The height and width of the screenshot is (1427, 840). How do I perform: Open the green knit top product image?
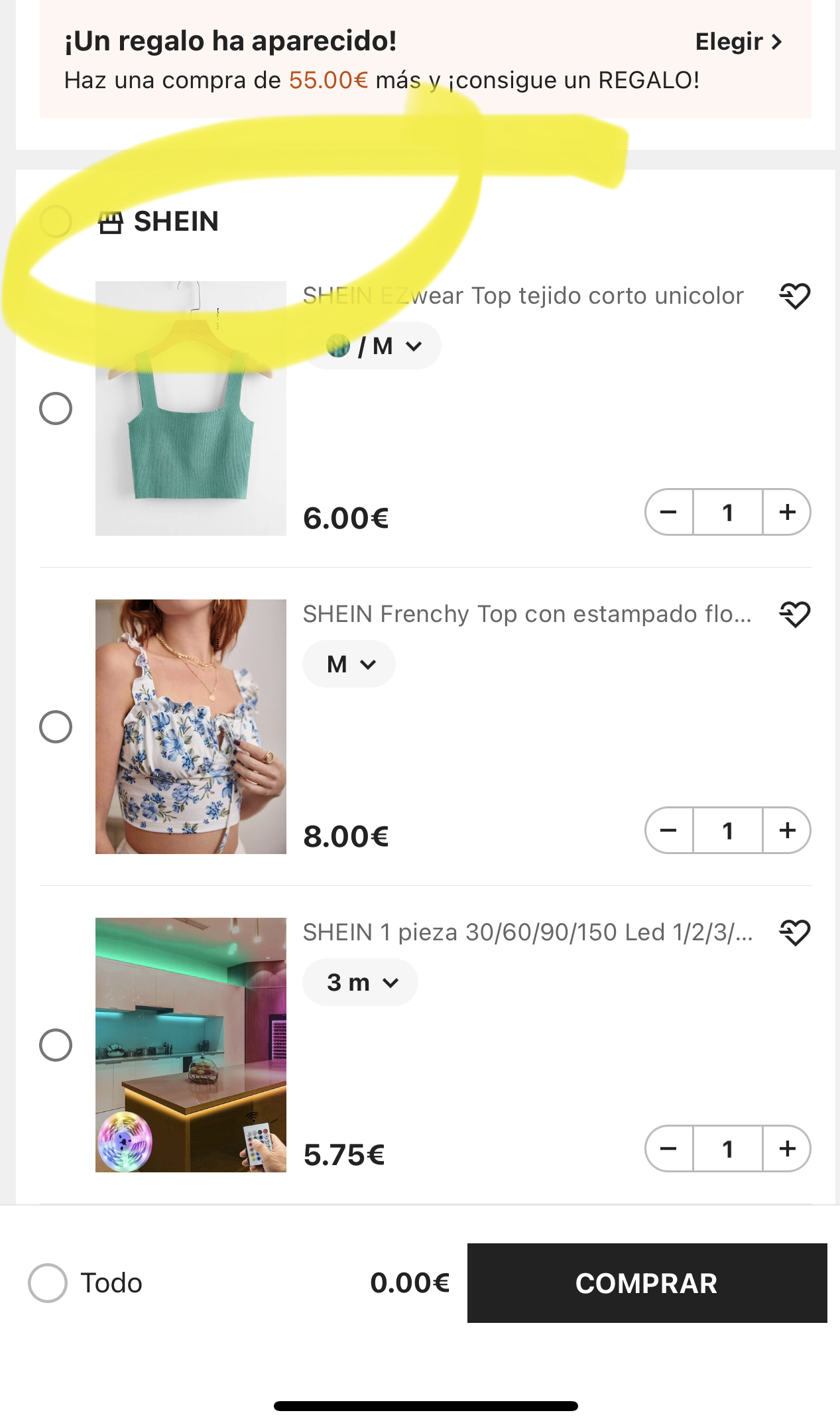191,408
